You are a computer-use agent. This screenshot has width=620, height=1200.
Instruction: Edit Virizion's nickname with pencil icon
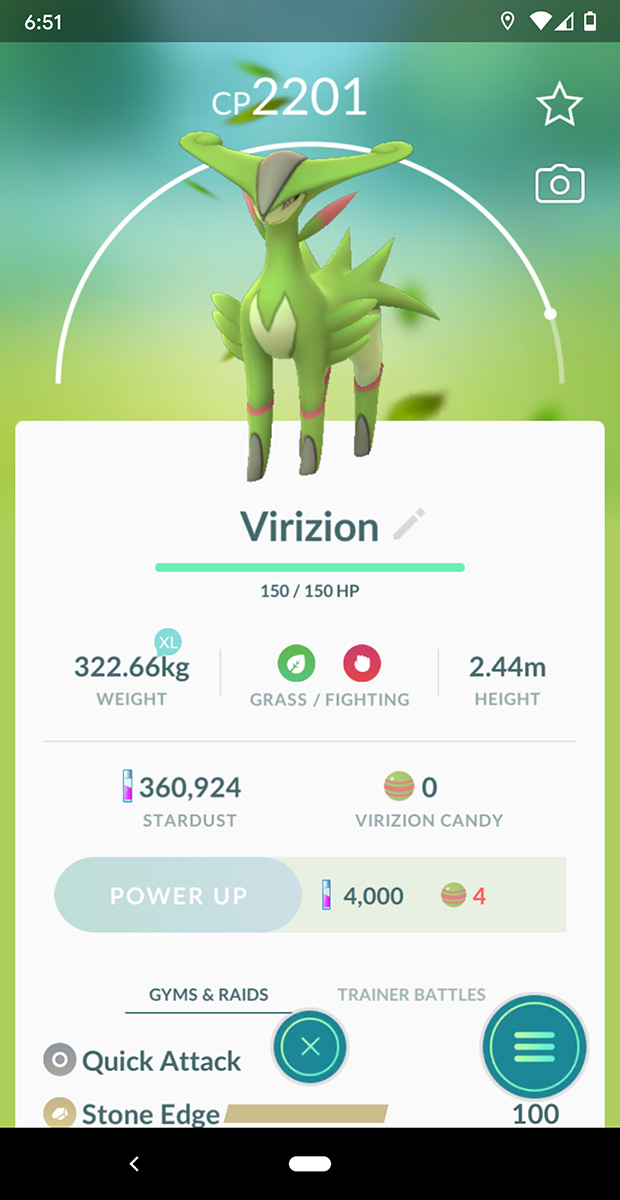click(409, 525)
